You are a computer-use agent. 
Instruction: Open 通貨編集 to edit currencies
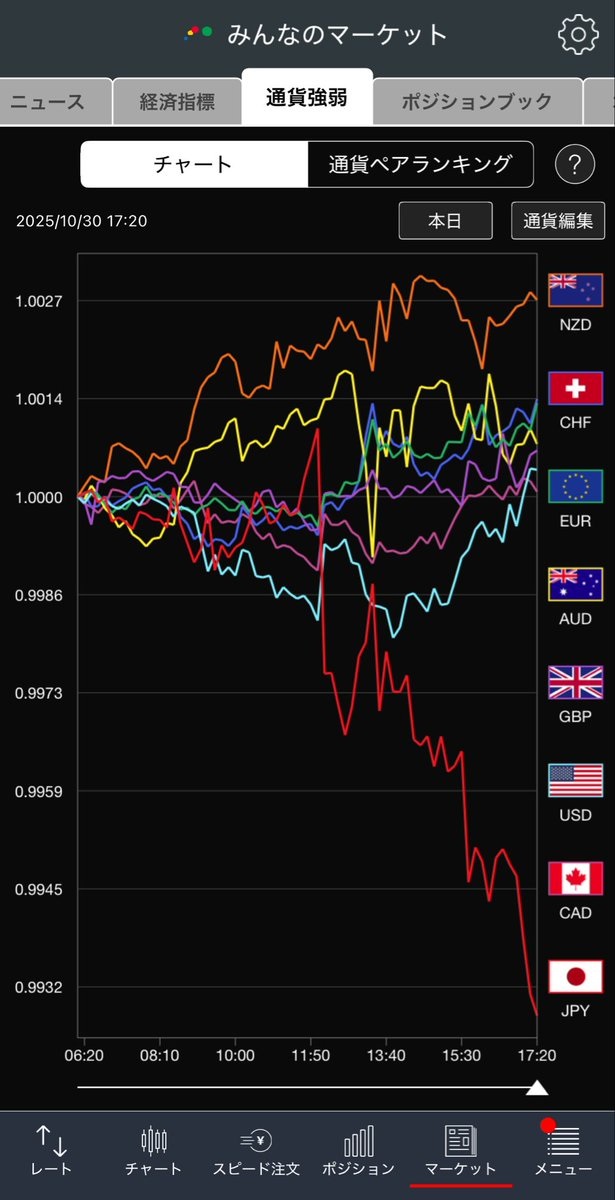[558, 221]
